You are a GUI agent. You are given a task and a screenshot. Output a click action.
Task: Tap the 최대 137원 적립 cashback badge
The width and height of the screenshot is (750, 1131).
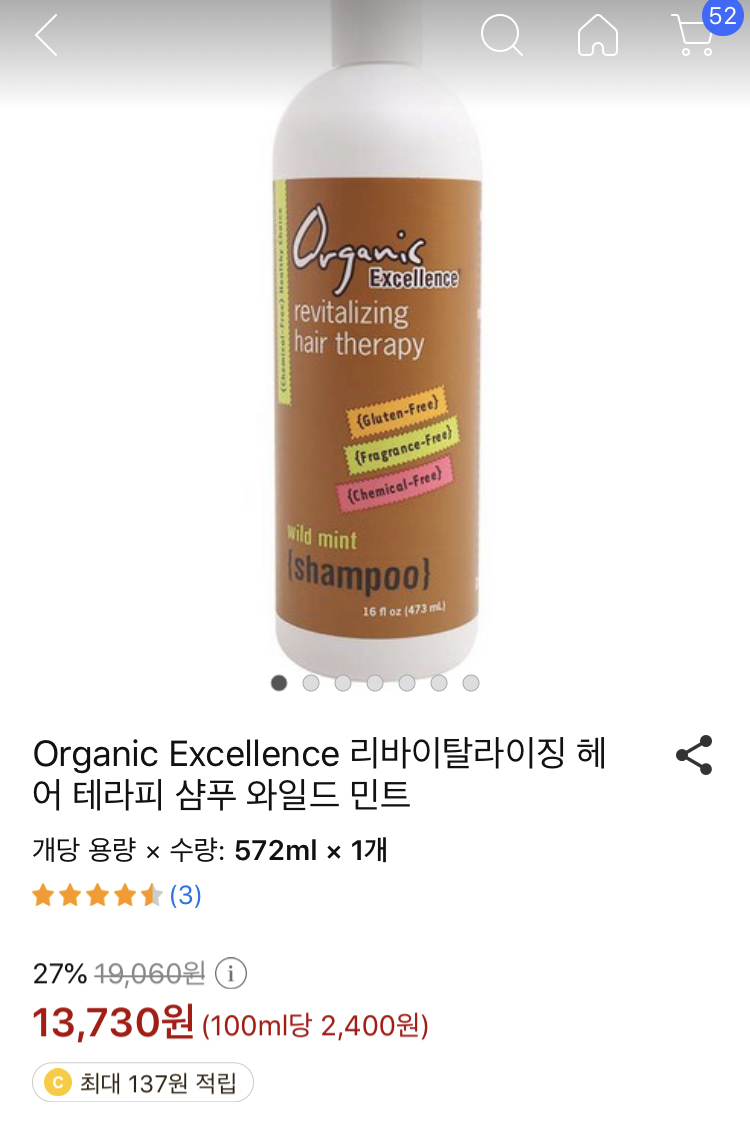(143, 1082)
